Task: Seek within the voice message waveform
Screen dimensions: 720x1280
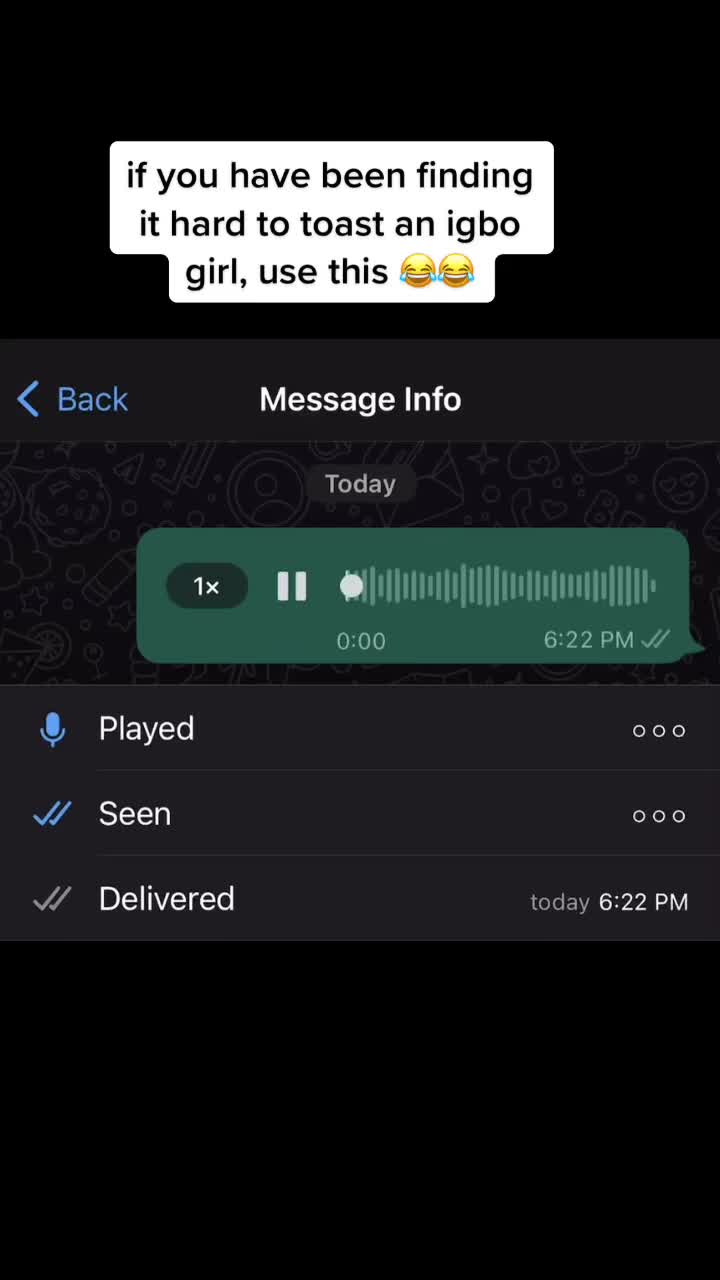Action: 500,586
